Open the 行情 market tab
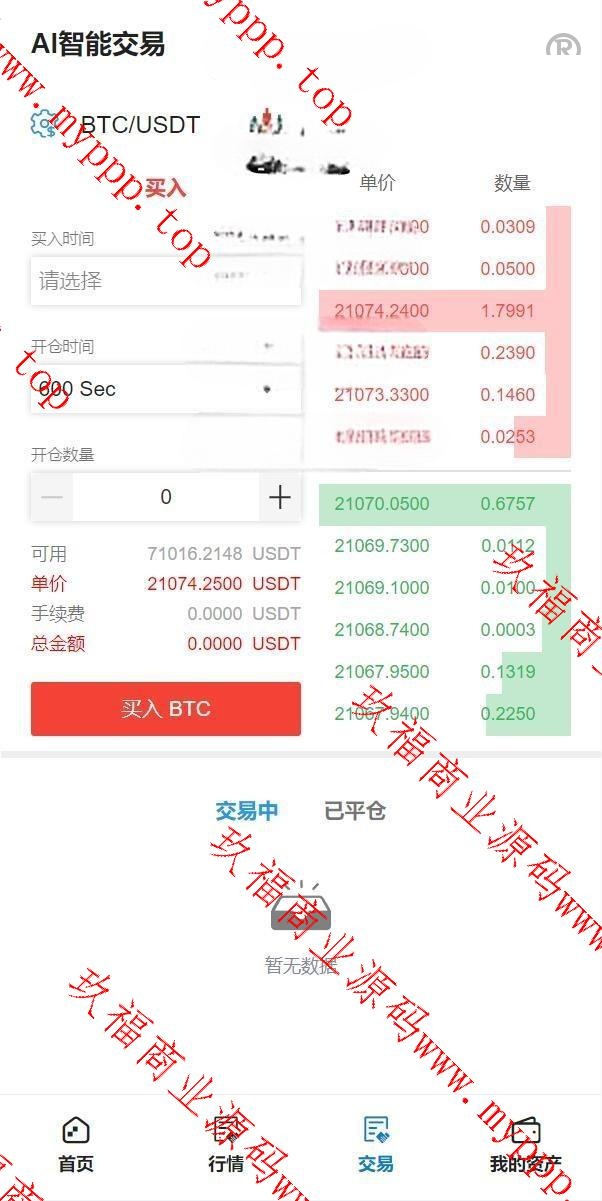The height and width of the screenshot is (1201, 602). pos(226,1145)
